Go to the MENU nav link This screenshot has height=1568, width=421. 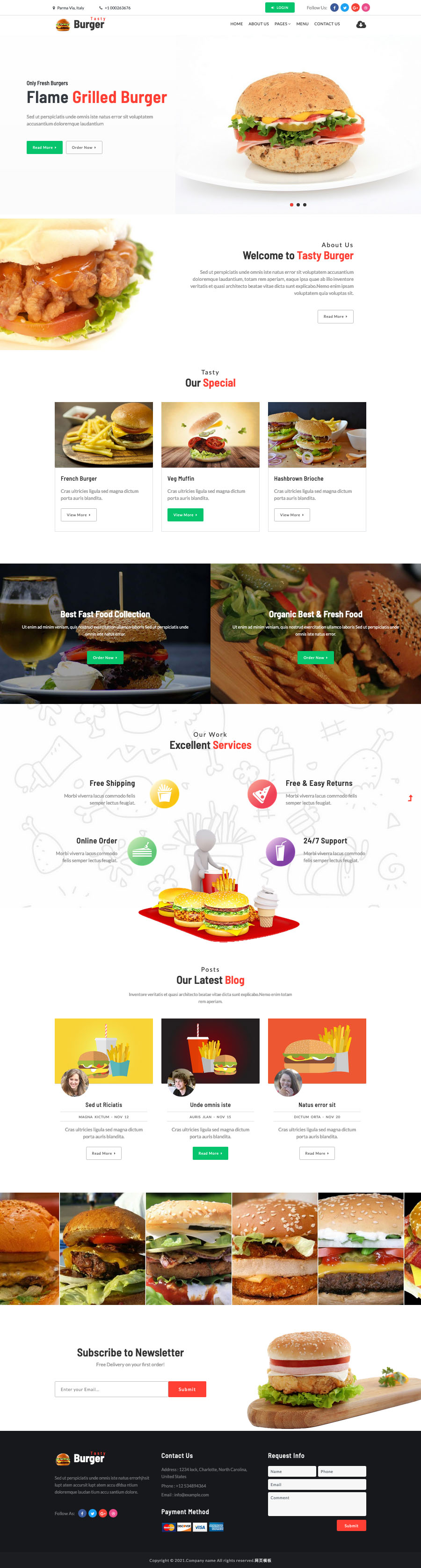(x=302, y=24)
